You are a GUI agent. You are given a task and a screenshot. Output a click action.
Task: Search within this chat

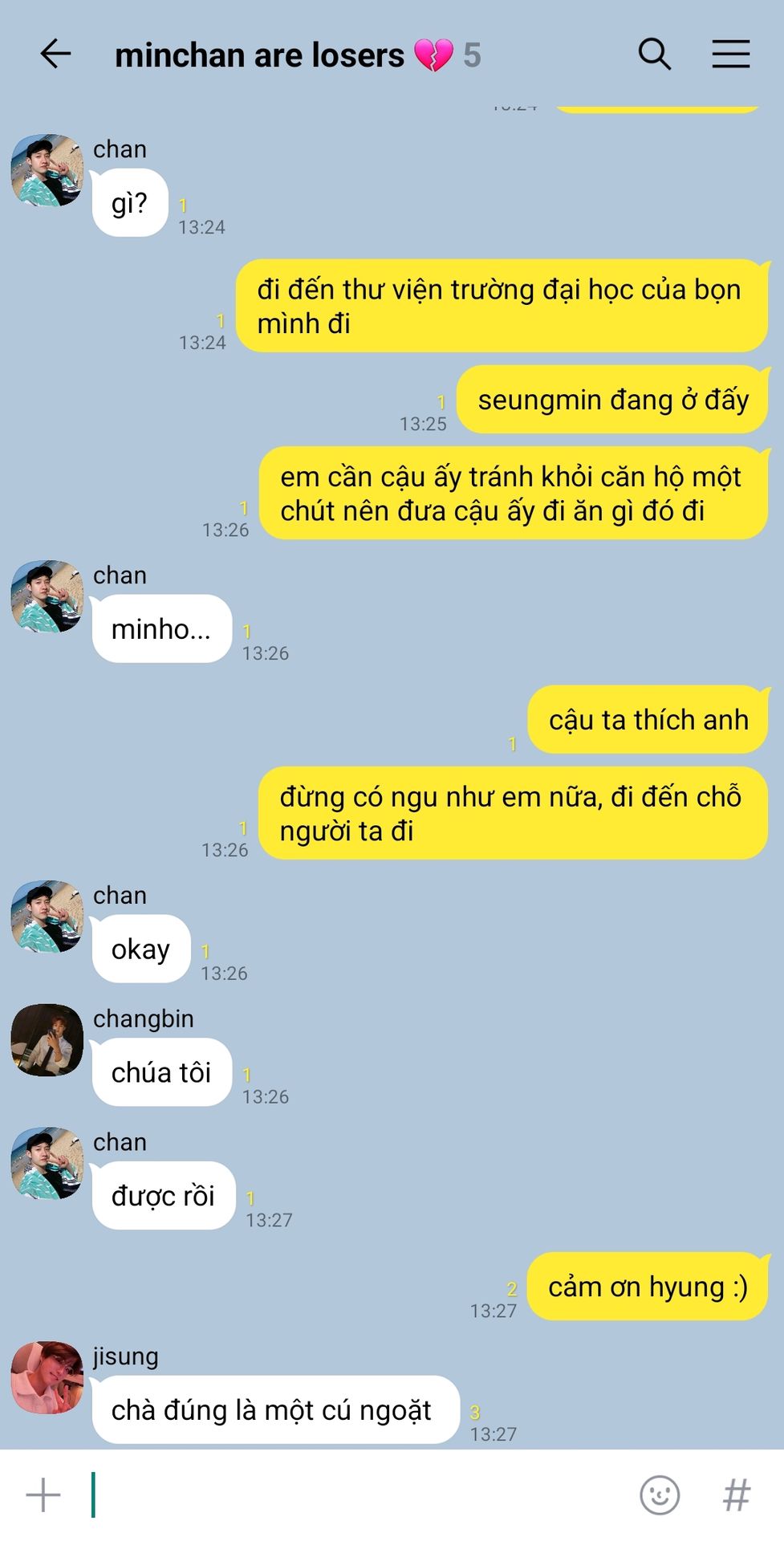[x=654, y=55]
